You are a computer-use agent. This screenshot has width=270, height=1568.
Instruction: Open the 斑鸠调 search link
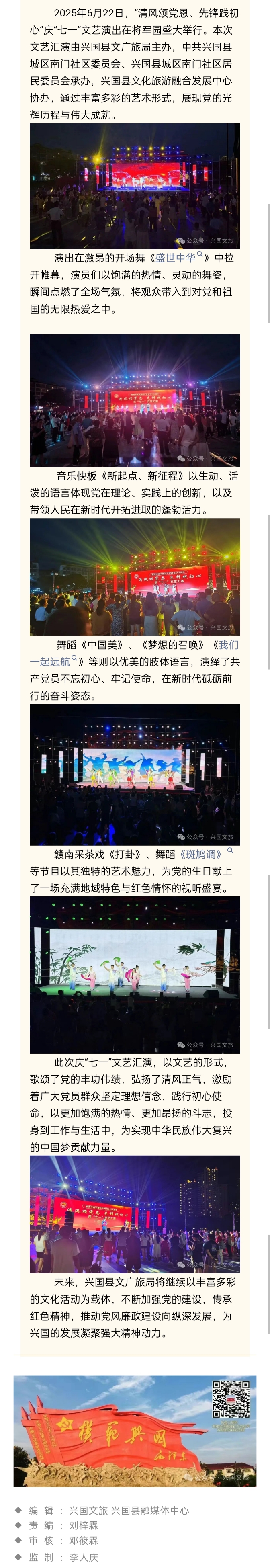[204, 854]
